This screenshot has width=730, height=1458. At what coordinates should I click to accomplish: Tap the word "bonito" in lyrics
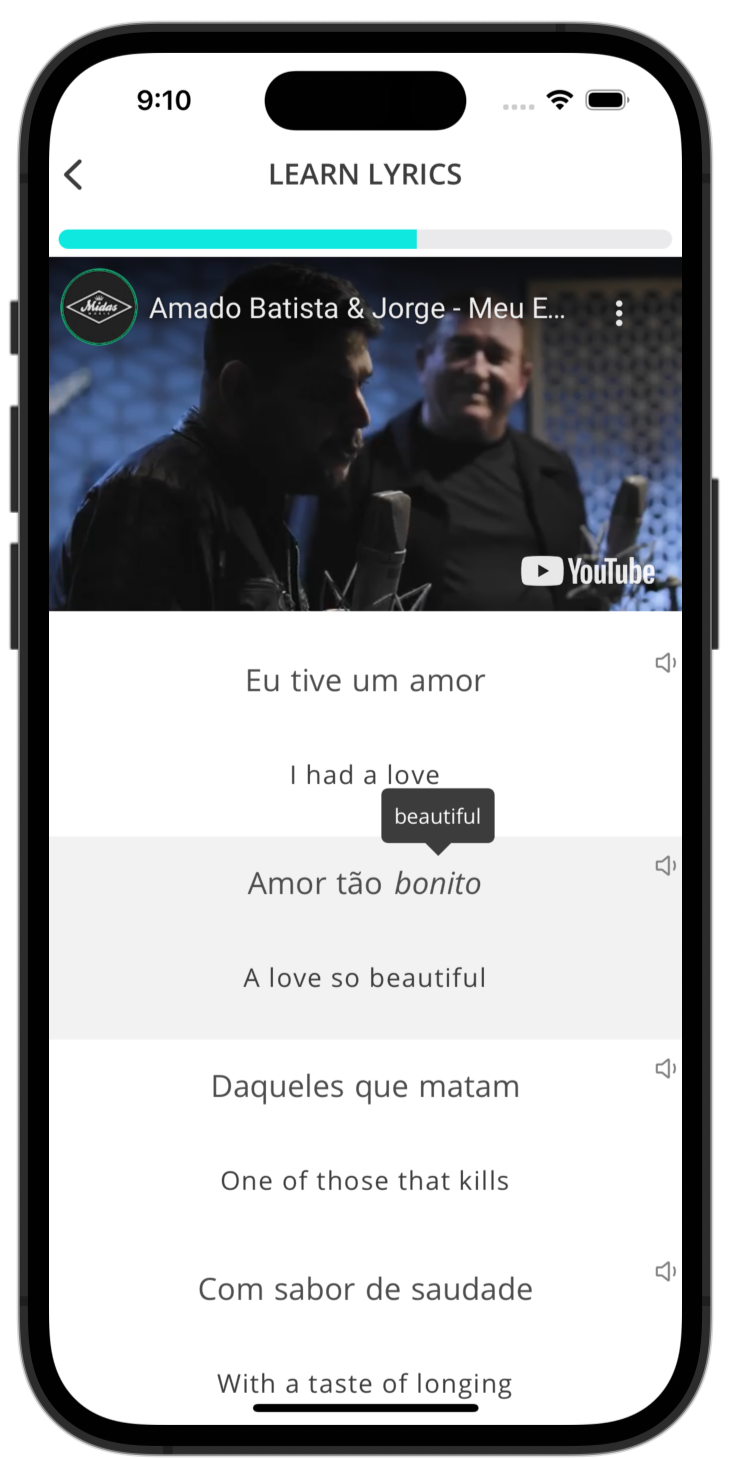437,884
